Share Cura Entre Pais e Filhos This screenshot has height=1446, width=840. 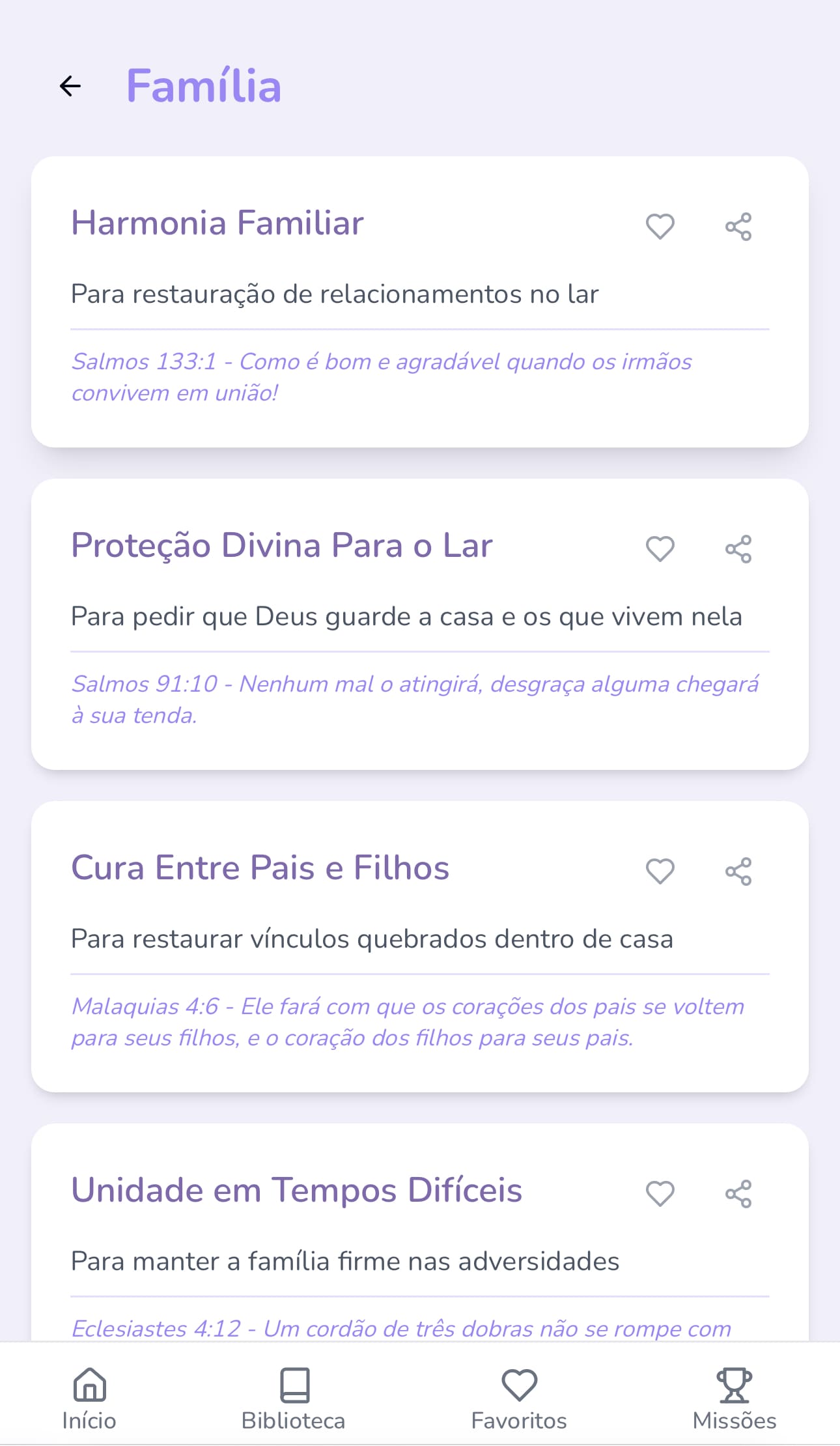pyautogui.click(x=738, y=872)
